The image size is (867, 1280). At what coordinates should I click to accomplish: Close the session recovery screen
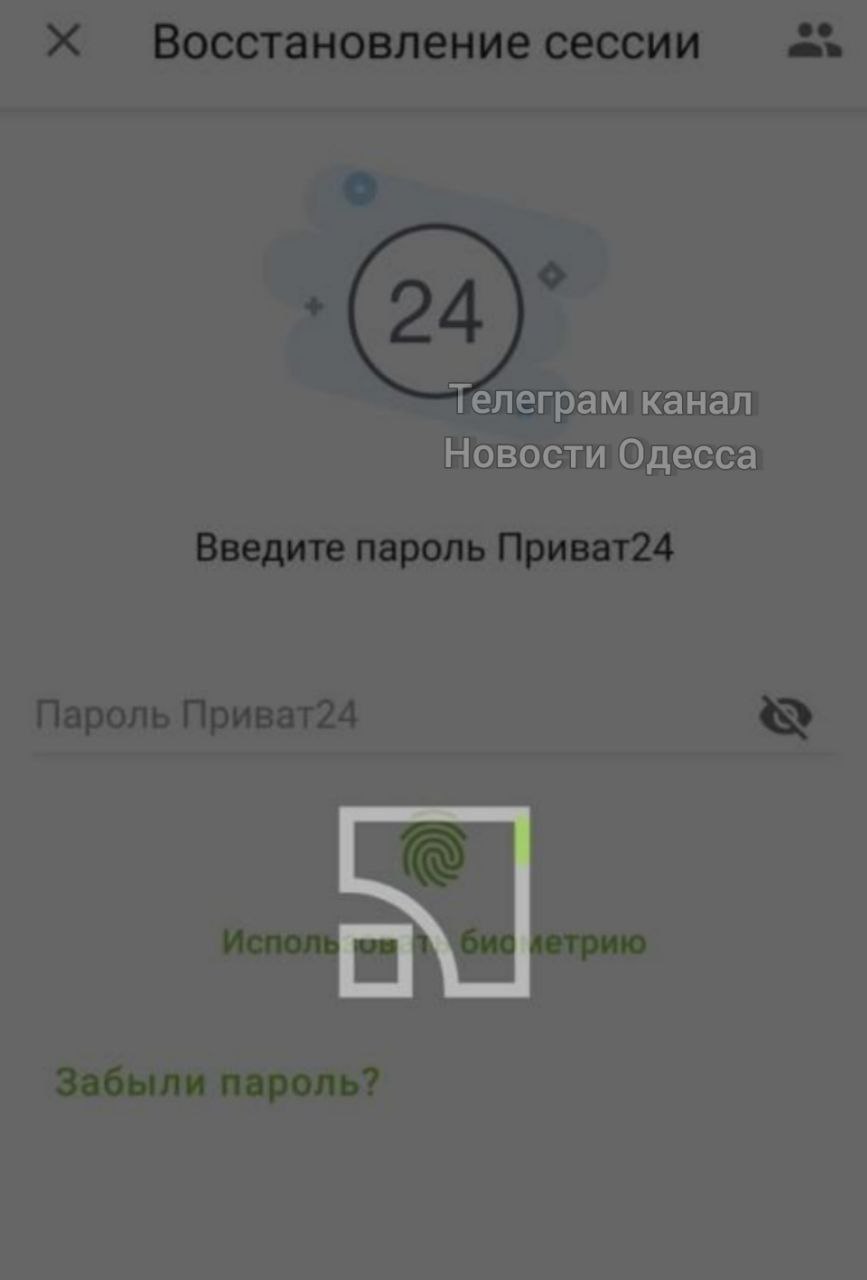pyautogui.click(x=64, y=42)
